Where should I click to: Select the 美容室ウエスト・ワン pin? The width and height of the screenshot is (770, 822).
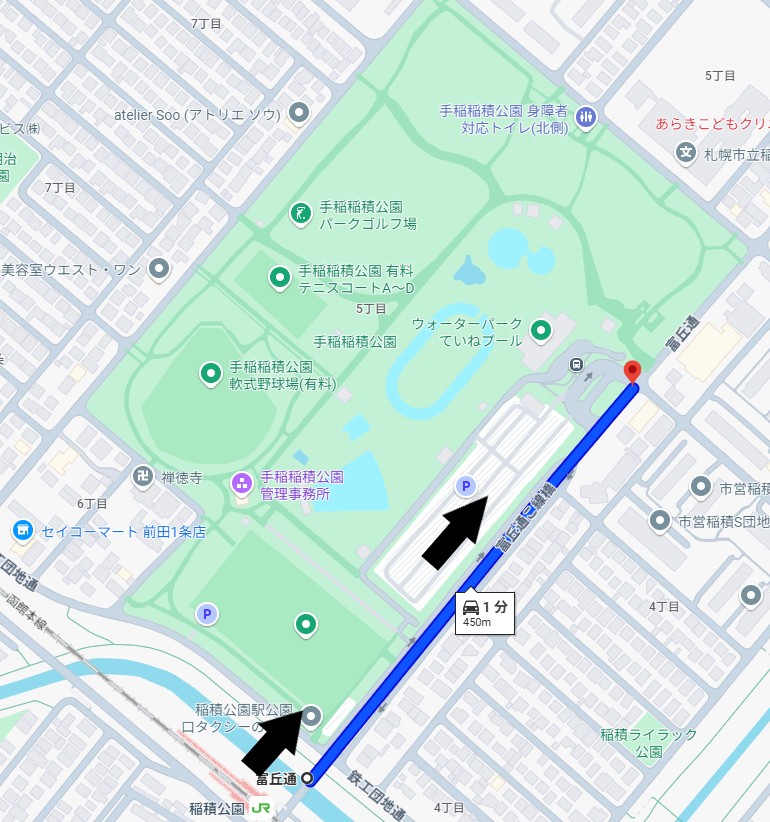point(159,268)
